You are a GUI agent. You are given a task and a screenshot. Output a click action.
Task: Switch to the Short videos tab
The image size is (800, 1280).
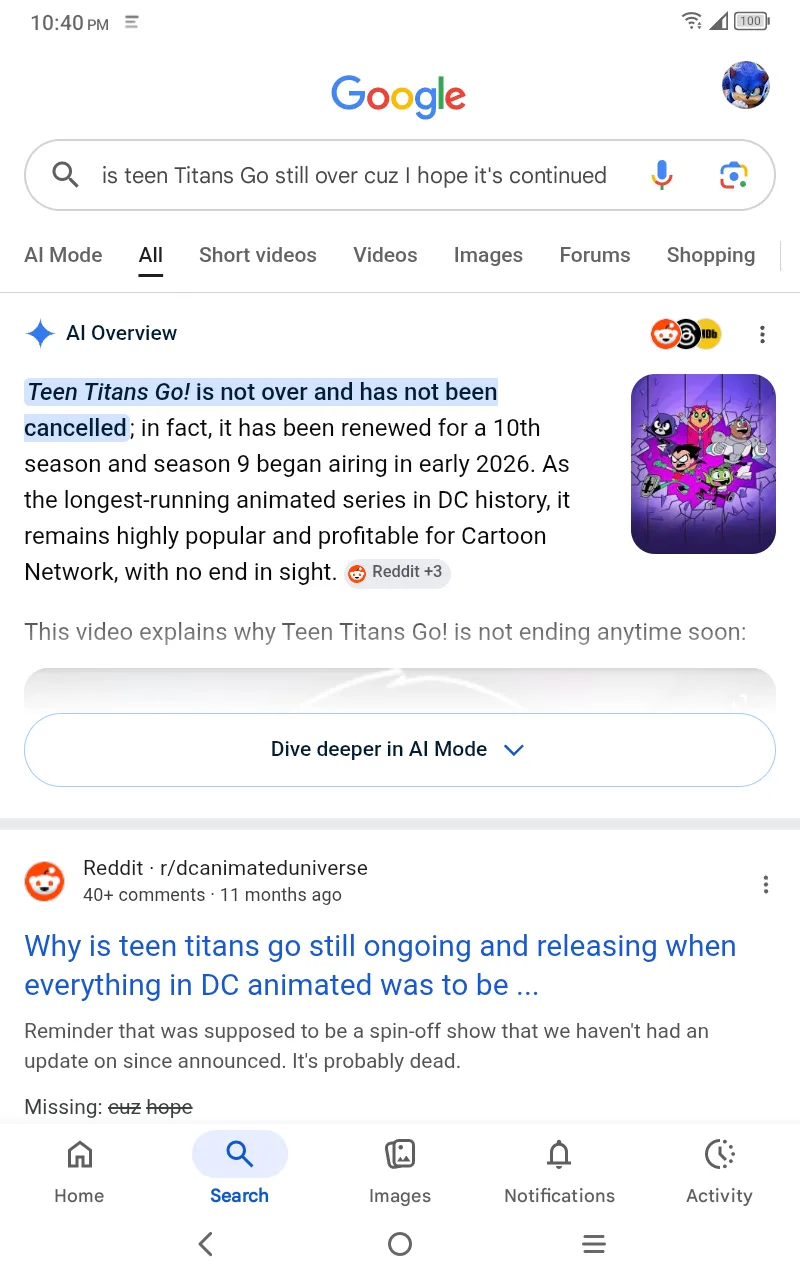[x=257, y=255]
